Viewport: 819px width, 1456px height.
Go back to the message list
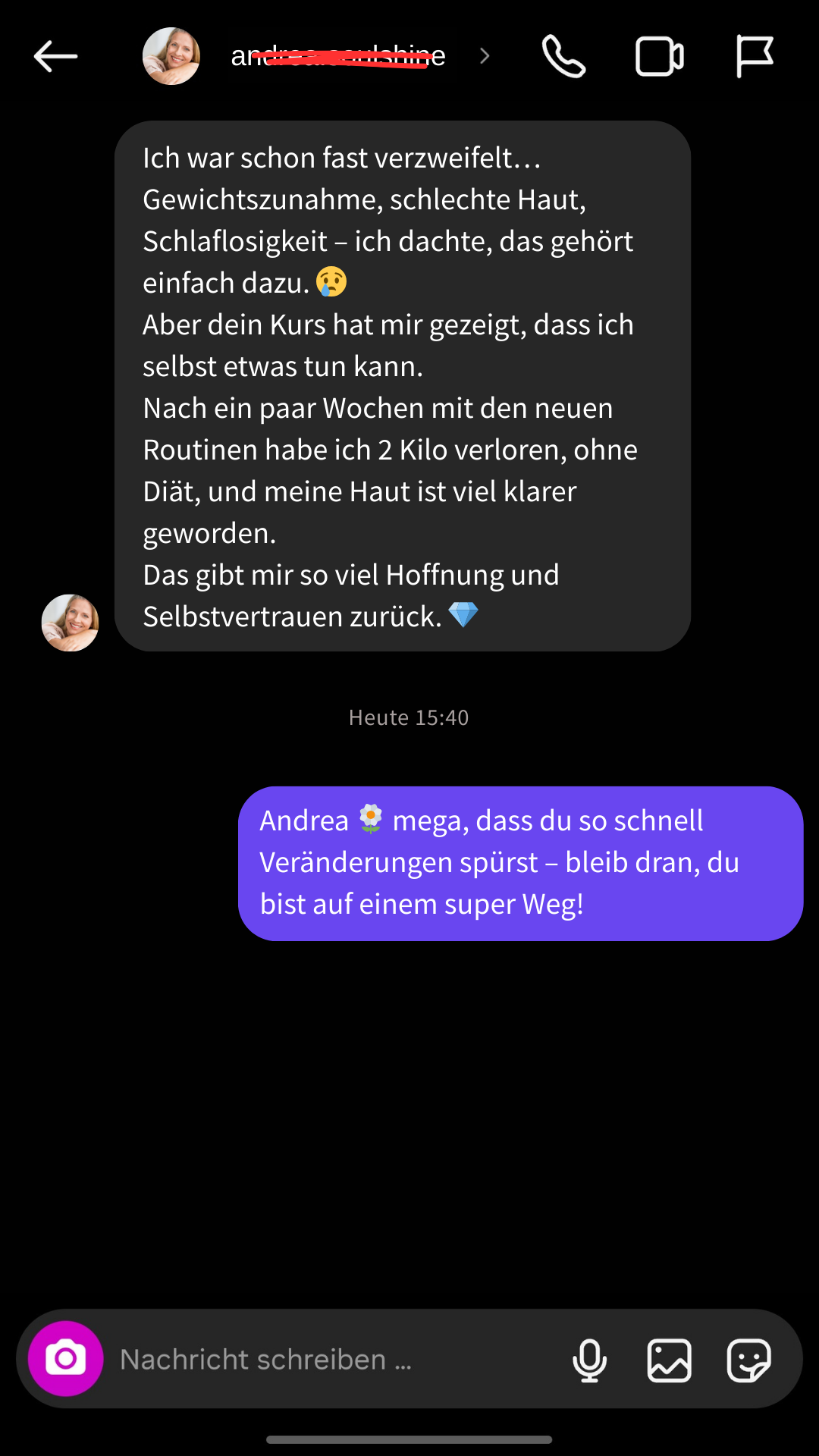(x=55, y=56)
